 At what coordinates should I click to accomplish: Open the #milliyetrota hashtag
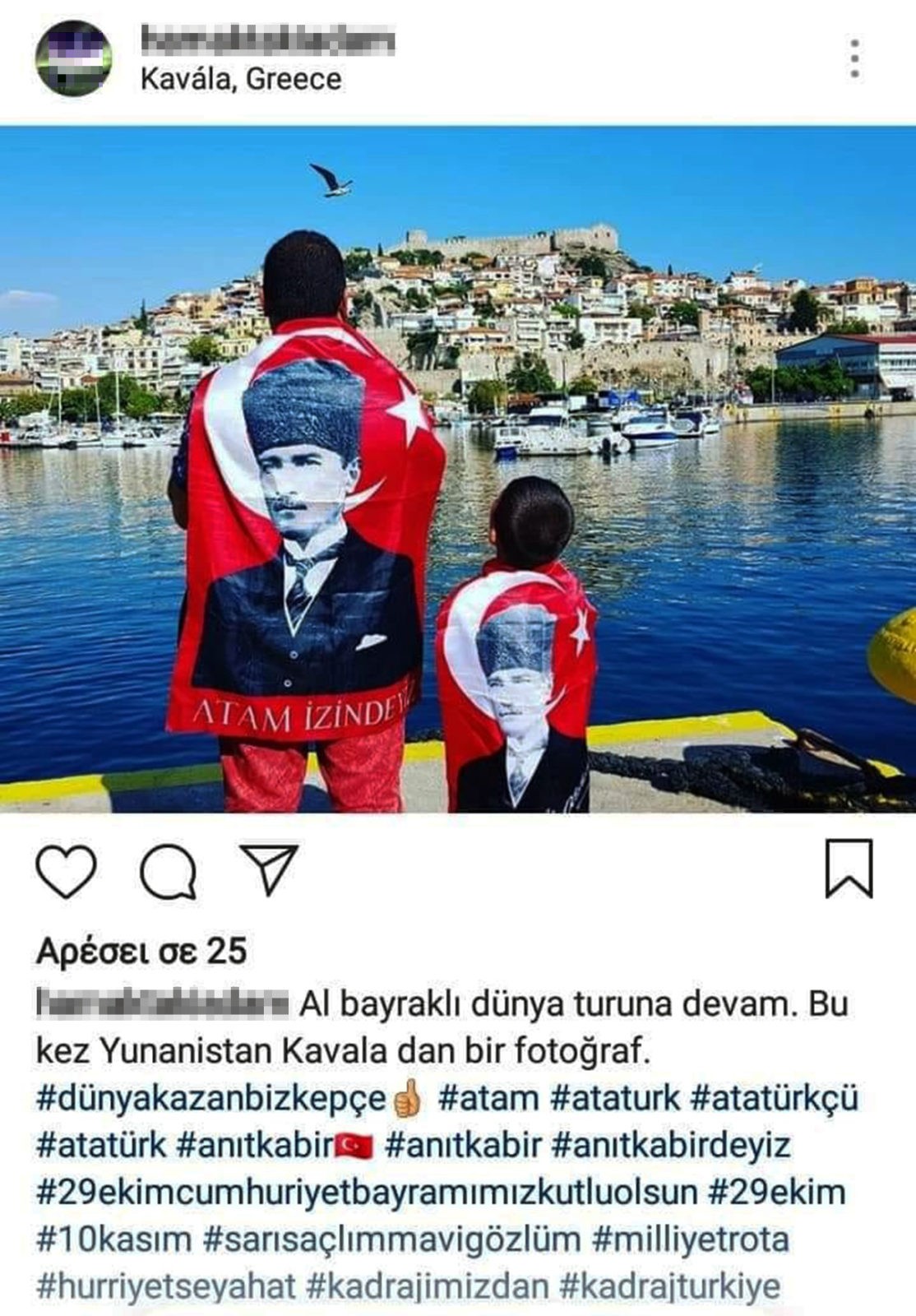(690, 1240)
